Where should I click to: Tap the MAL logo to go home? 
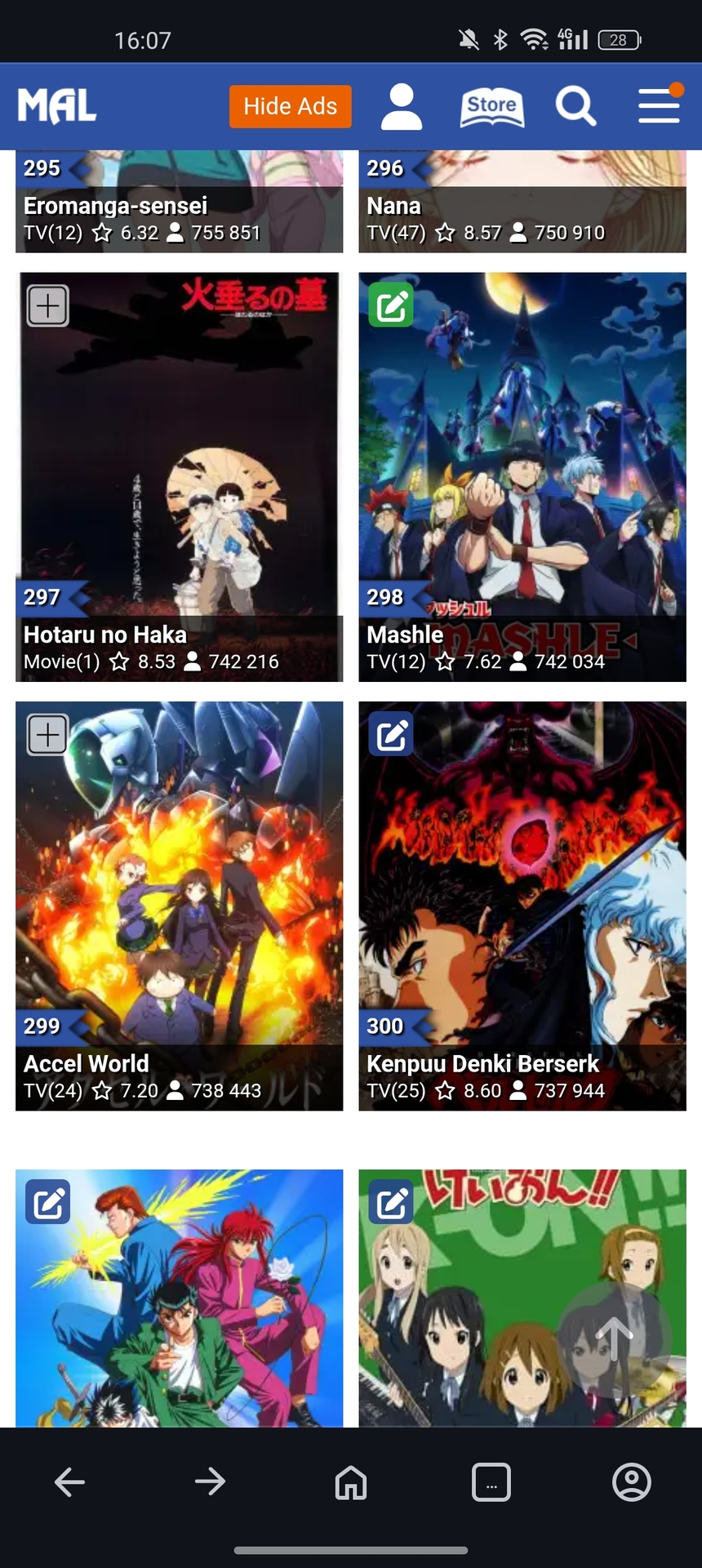[x=57, y=106]
